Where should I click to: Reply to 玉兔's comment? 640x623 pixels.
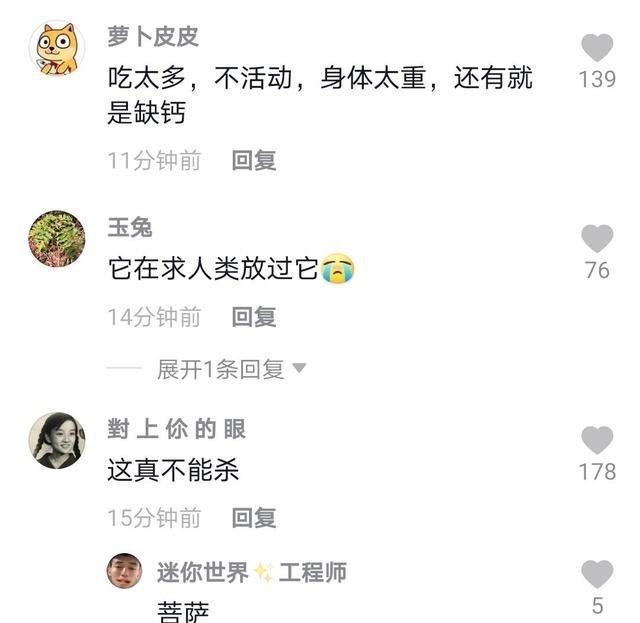pos(254,317)
